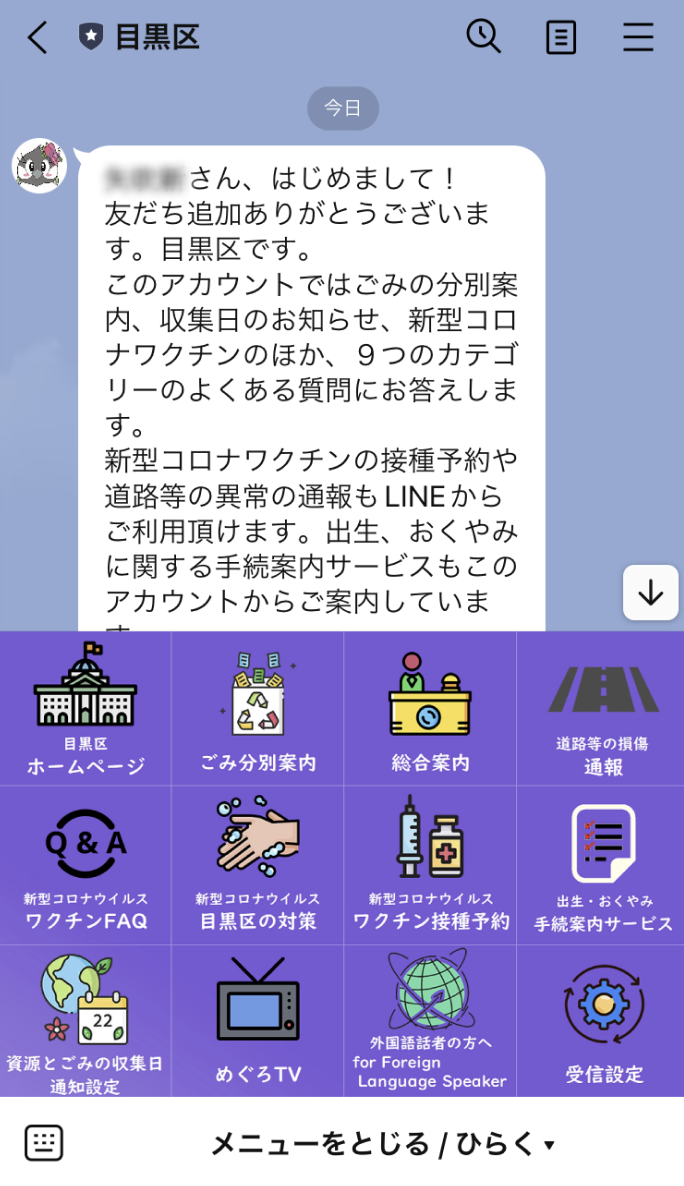
Task: View 新型コロナウイルス ワクチンFAQ
Action: (x=86, y=866)
